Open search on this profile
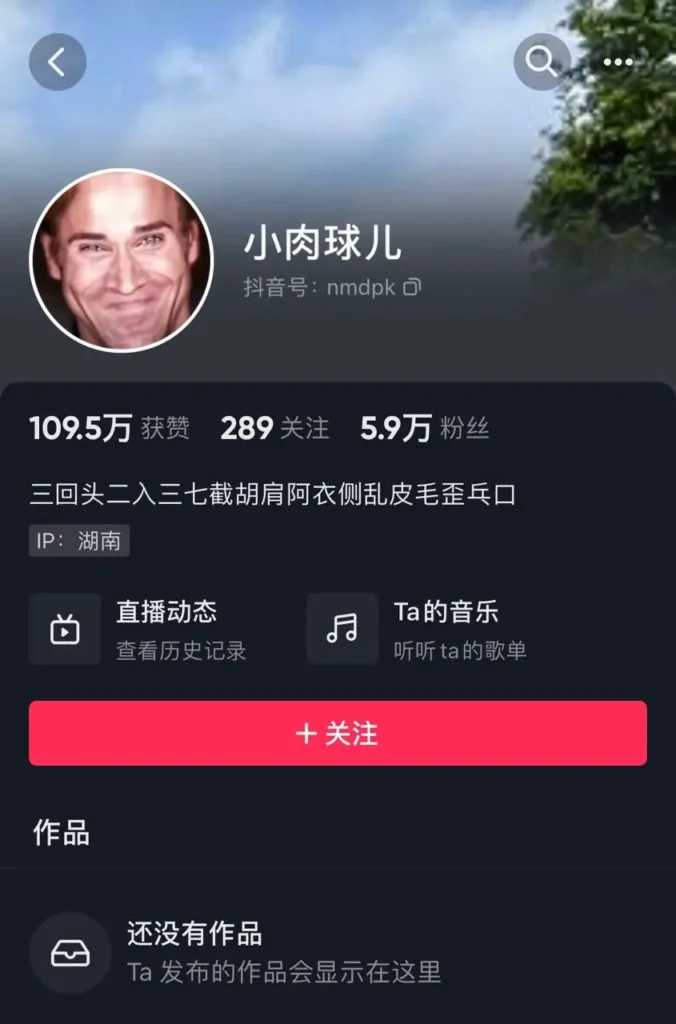The image size is (676, 1024). tap(542, 62)
